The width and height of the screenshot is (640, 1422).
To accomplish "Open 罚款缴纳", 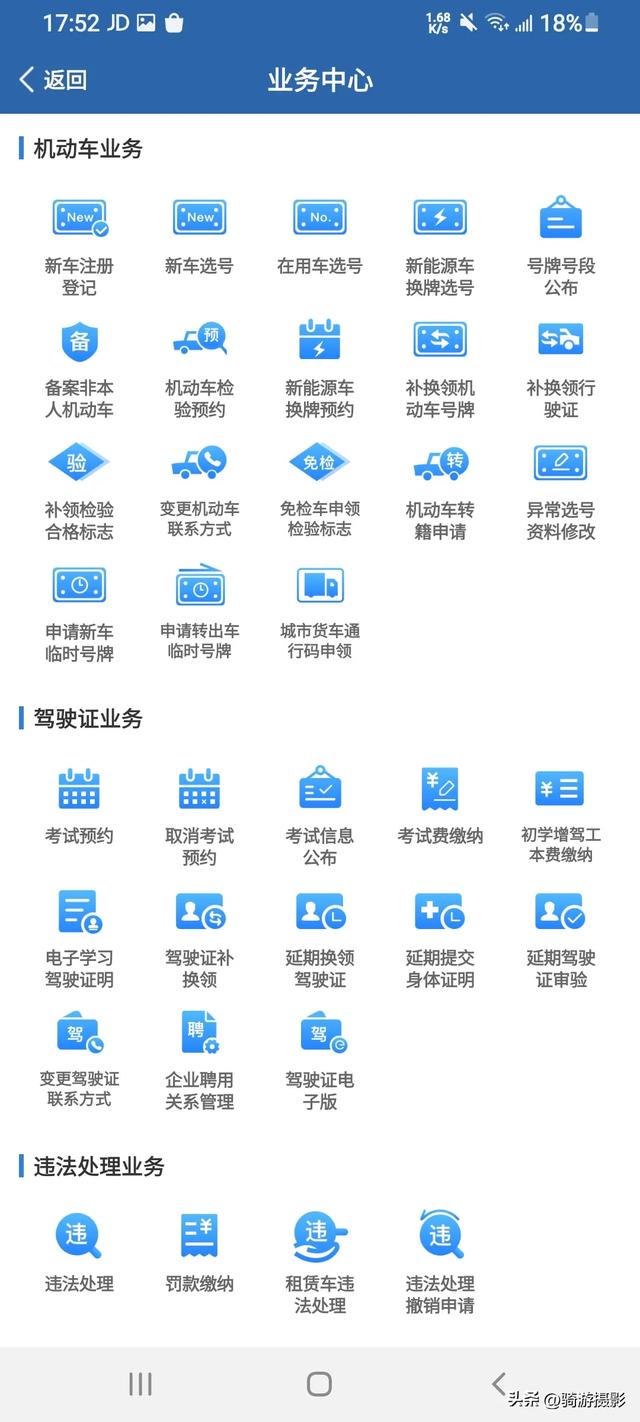I will 200,1252.
